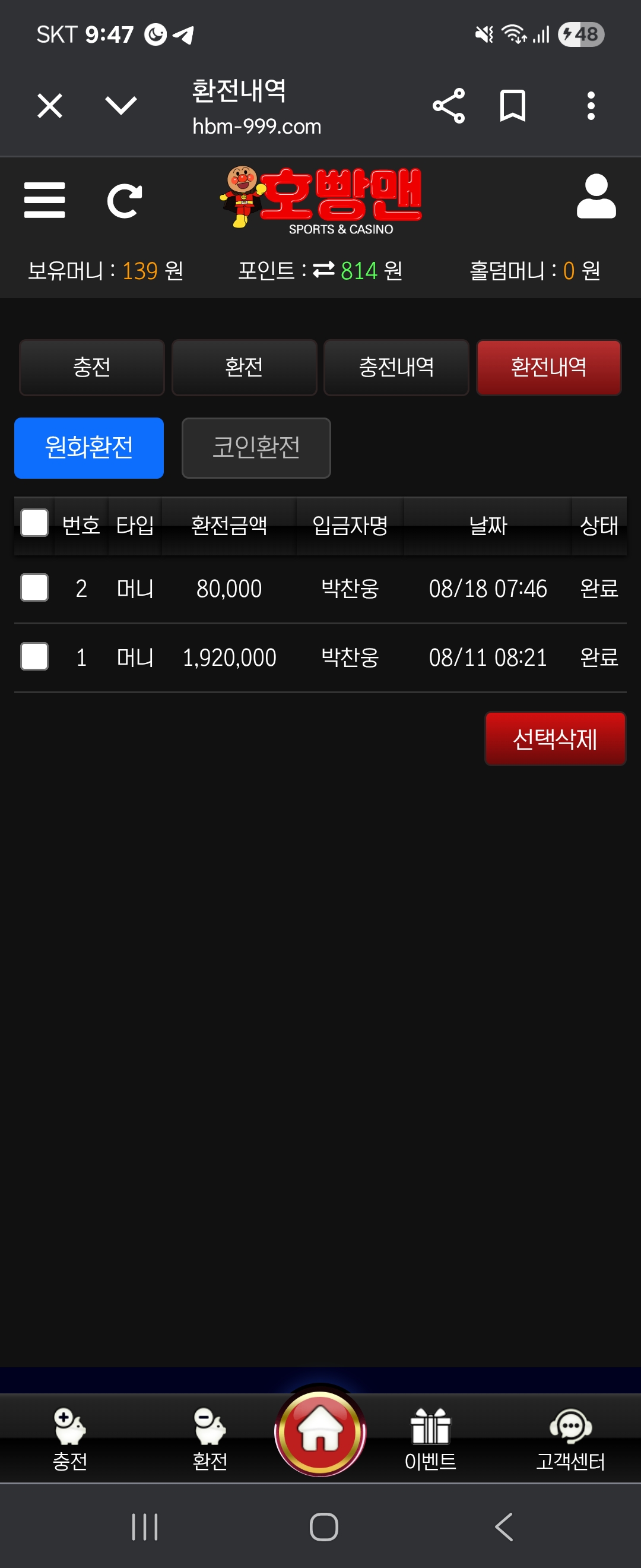Go back with system back button
The width and height of the screenshot is (641, 1568).
(x=503, y=1526)
